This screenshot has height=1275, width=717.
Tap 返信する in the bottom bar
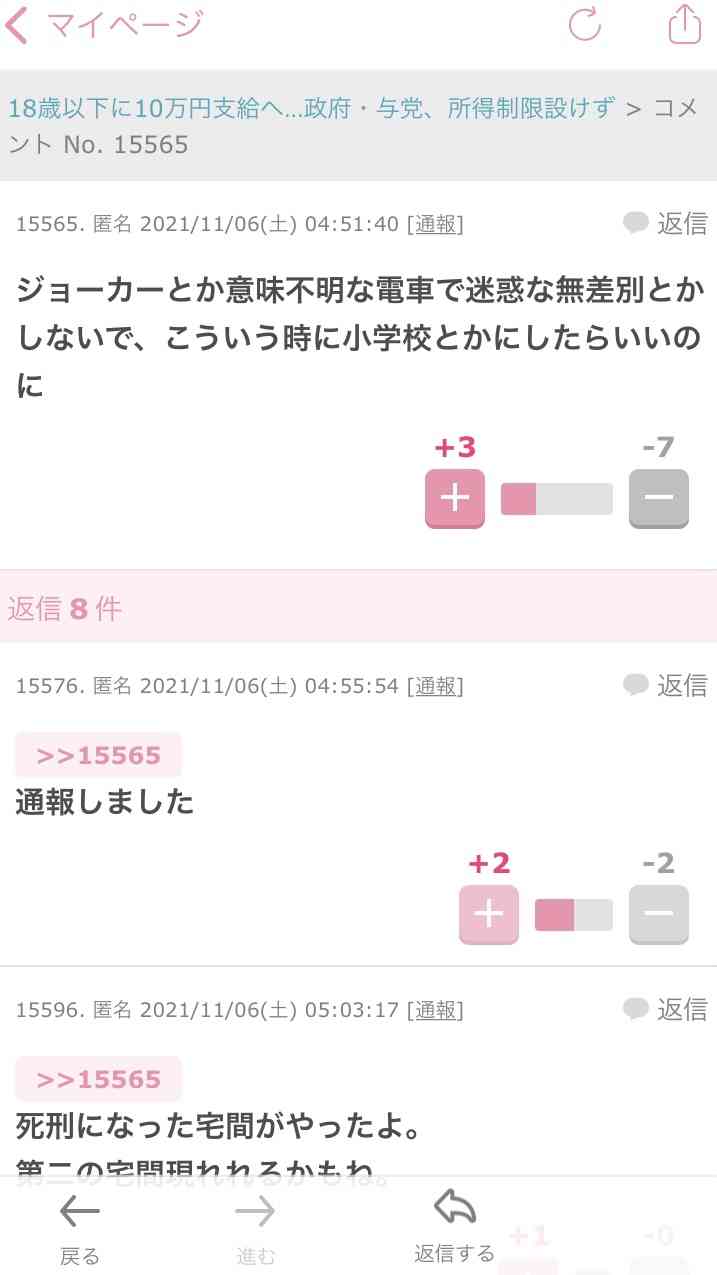point(455,1227)
